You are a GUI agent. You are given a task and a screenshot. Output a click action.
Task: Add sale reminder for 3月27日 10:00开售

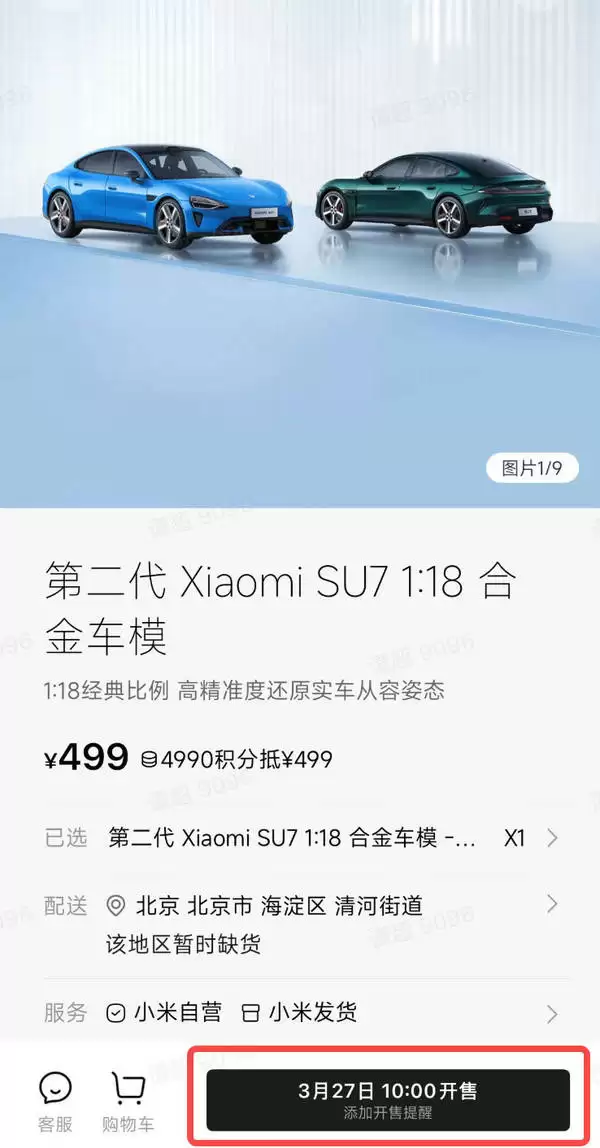tap(388, 1099)
